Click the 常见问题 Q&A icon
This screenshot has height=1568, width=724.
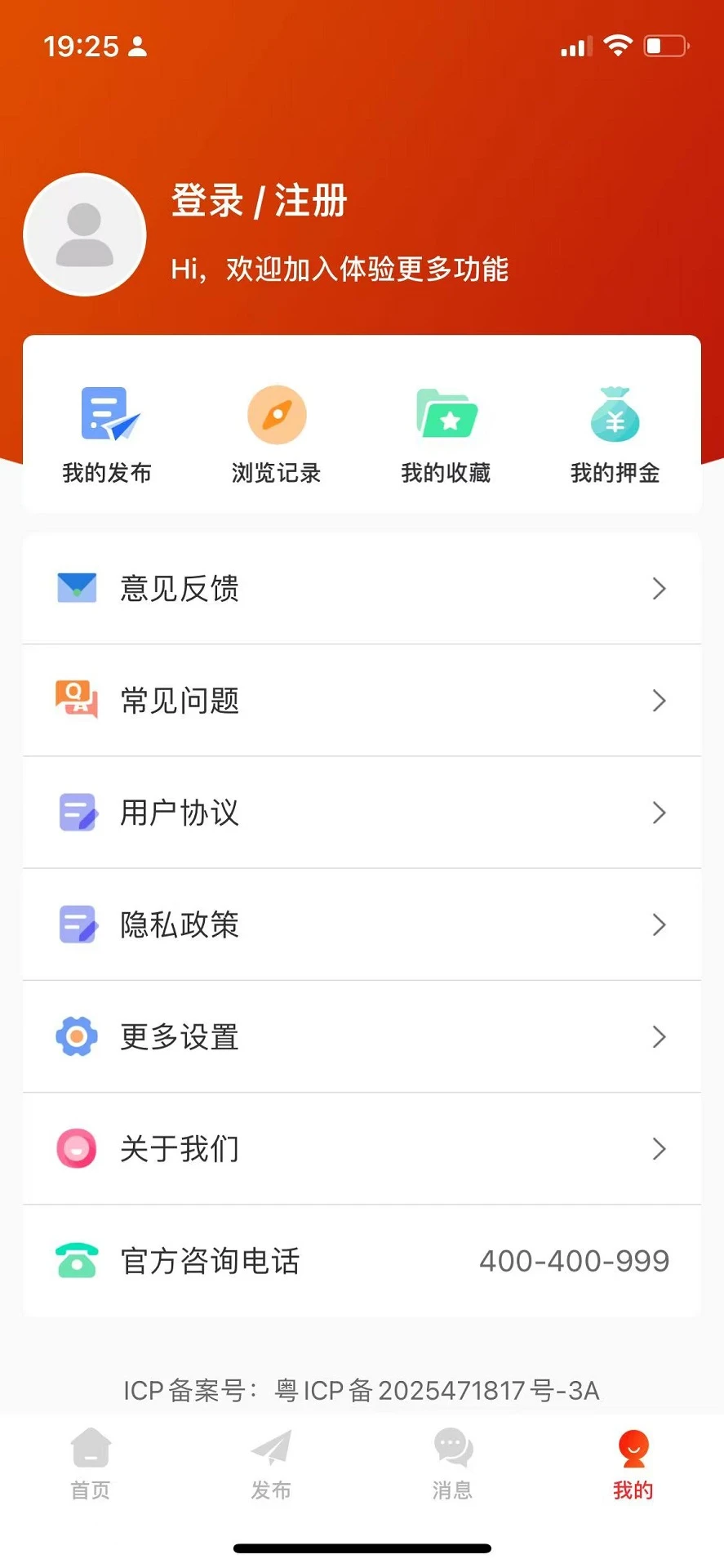[x=76, y=700]
